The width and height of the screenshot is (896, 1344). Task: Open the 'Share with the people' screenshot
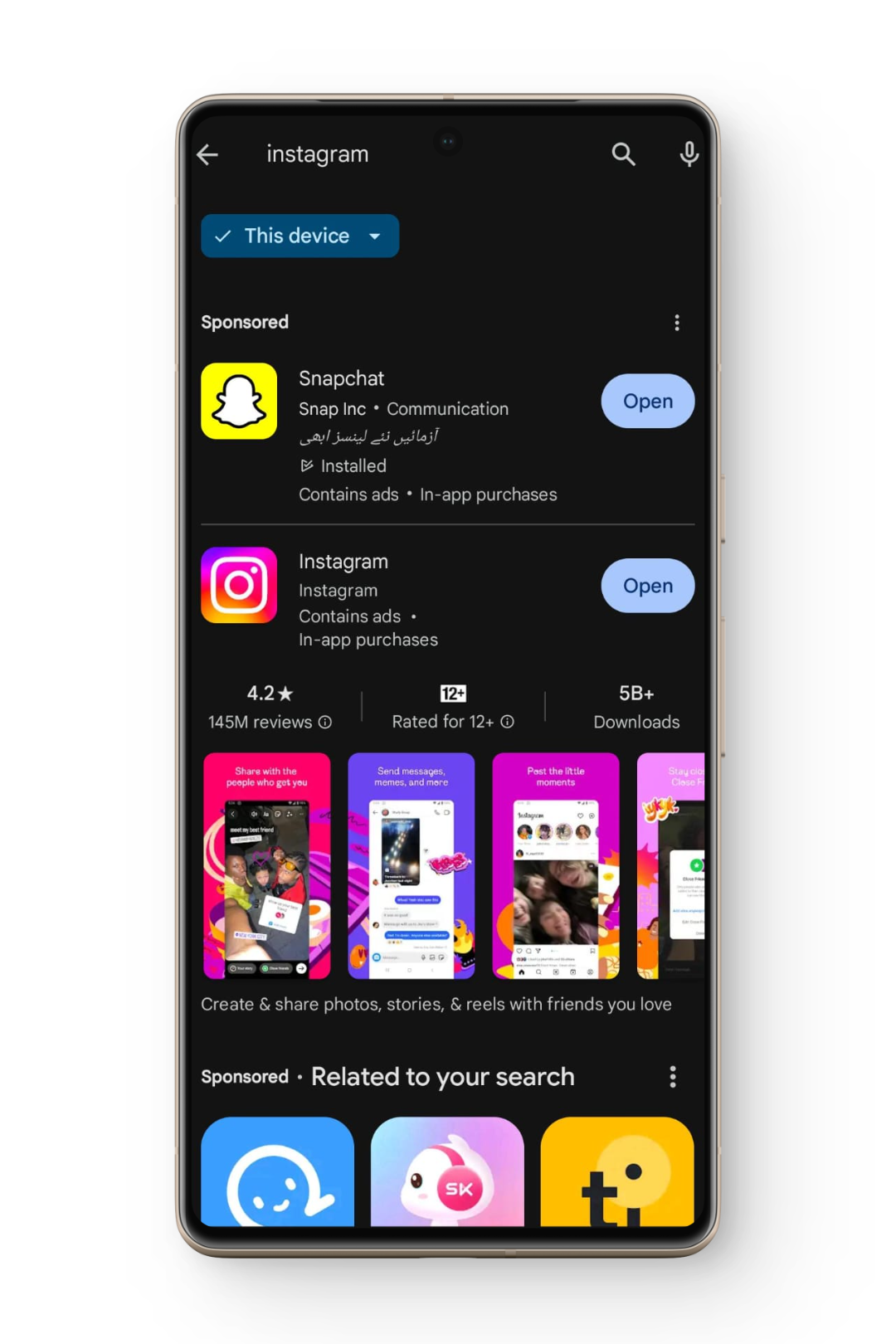(x=266, y=865)
